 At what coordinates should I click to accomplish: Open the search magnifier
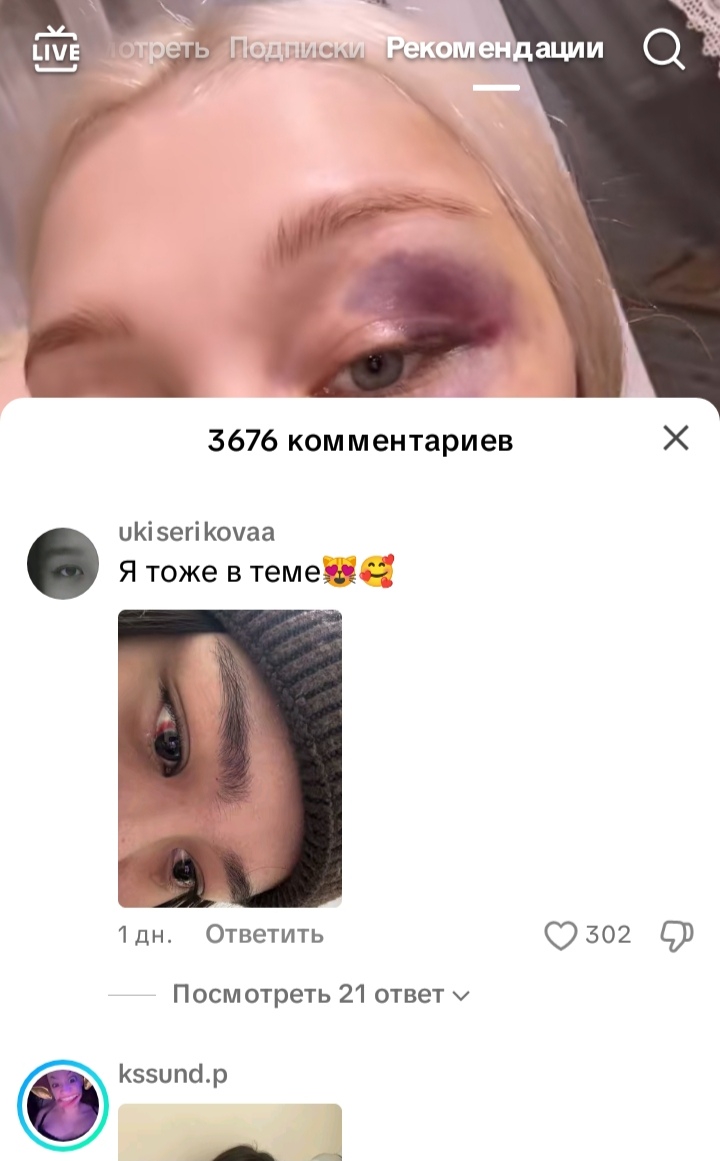pyautogui.click(x=664, y=49)
